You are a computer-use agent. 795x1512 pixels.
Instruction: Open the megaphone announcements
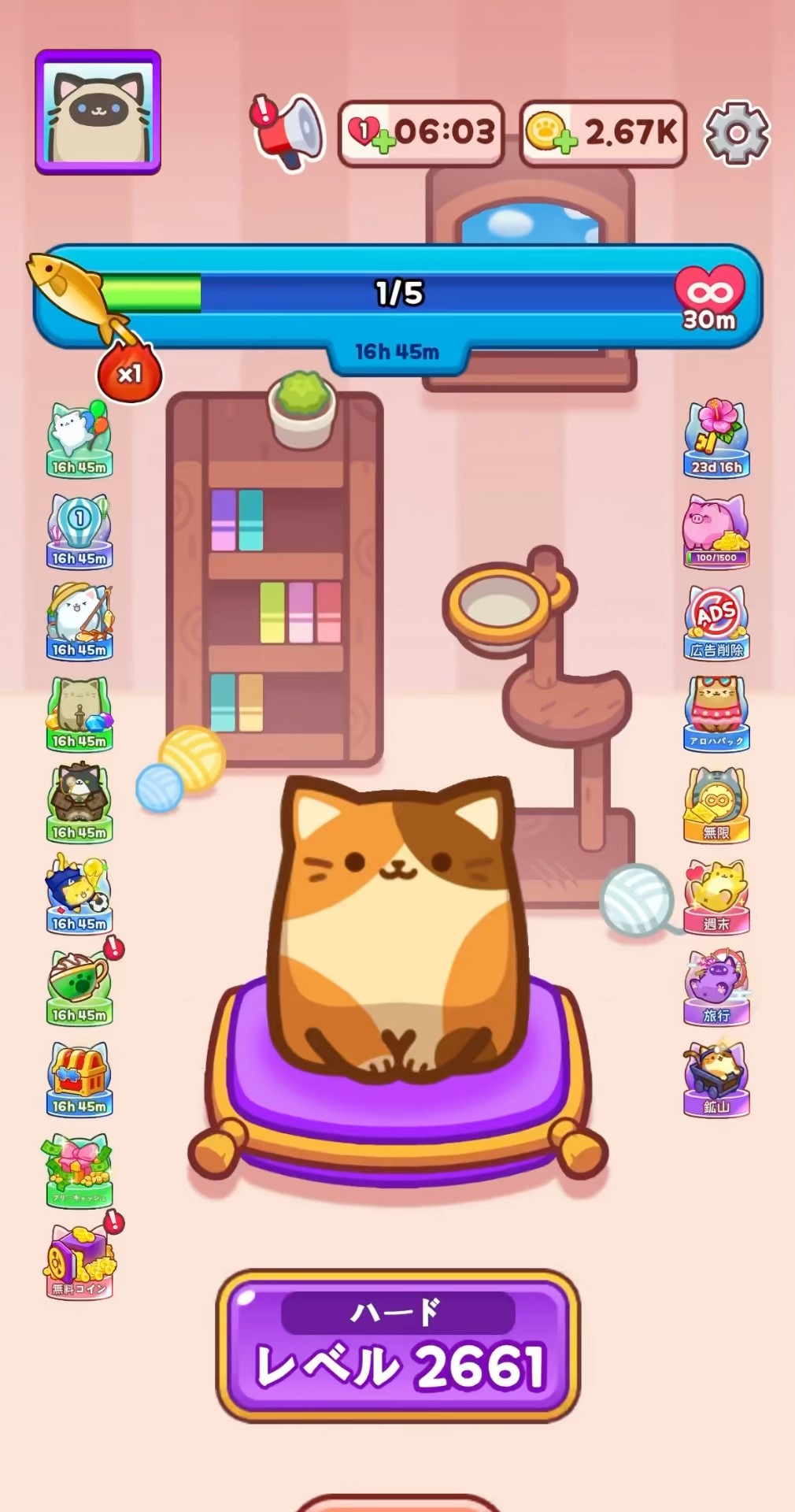tap(287, 132)
